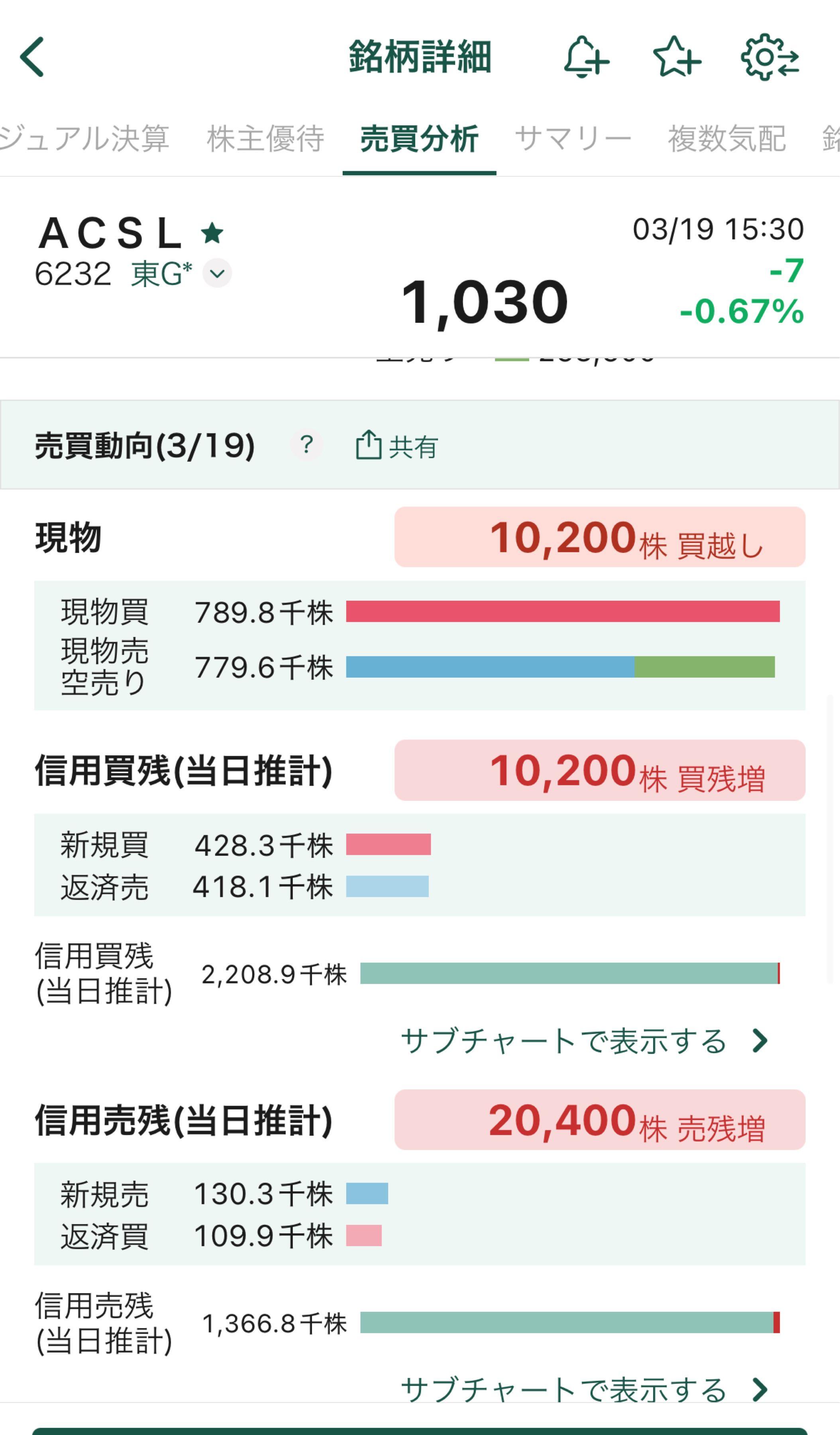Expand subchart arrow under 信用買残 section

(x=761, y=1040)
